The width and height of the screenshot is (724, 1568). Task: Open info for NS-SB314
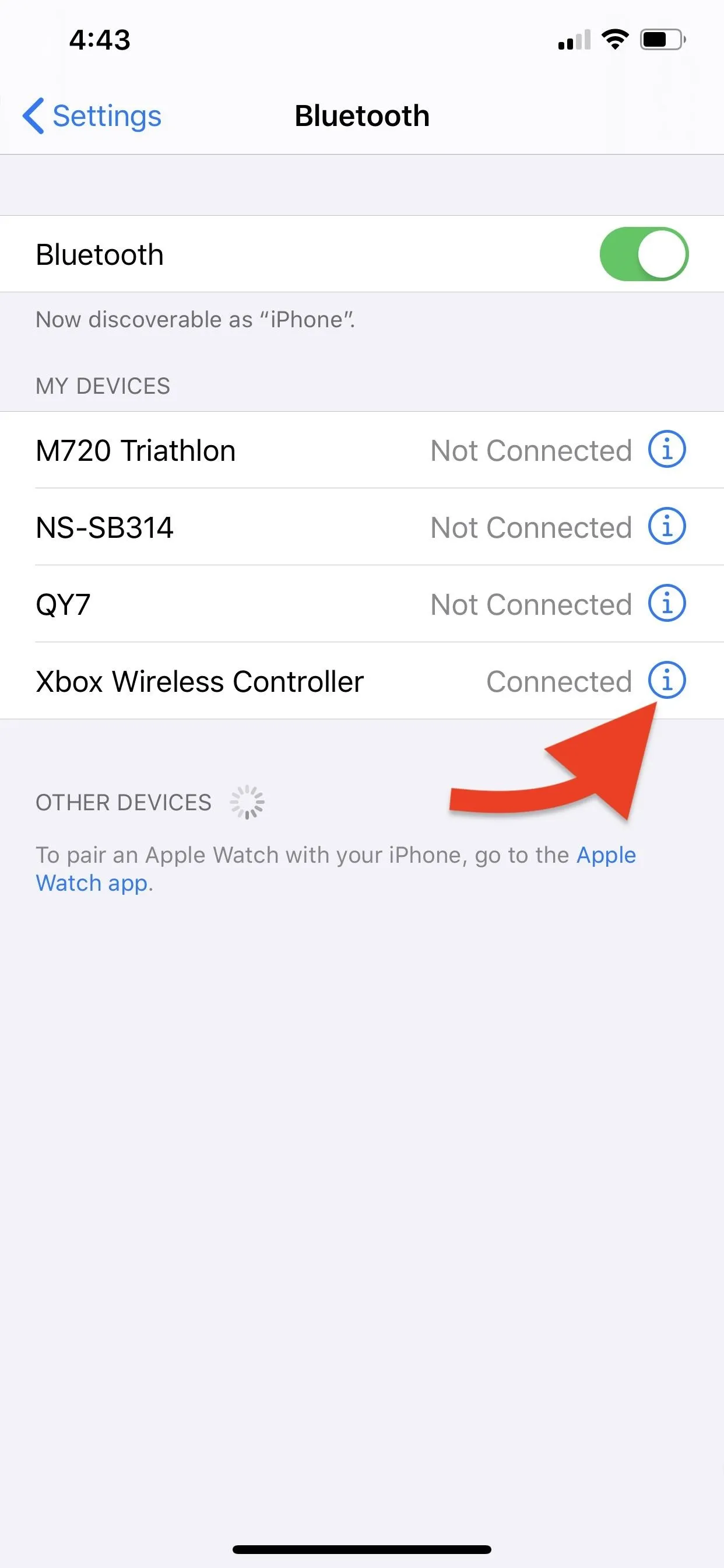[666, 527]
